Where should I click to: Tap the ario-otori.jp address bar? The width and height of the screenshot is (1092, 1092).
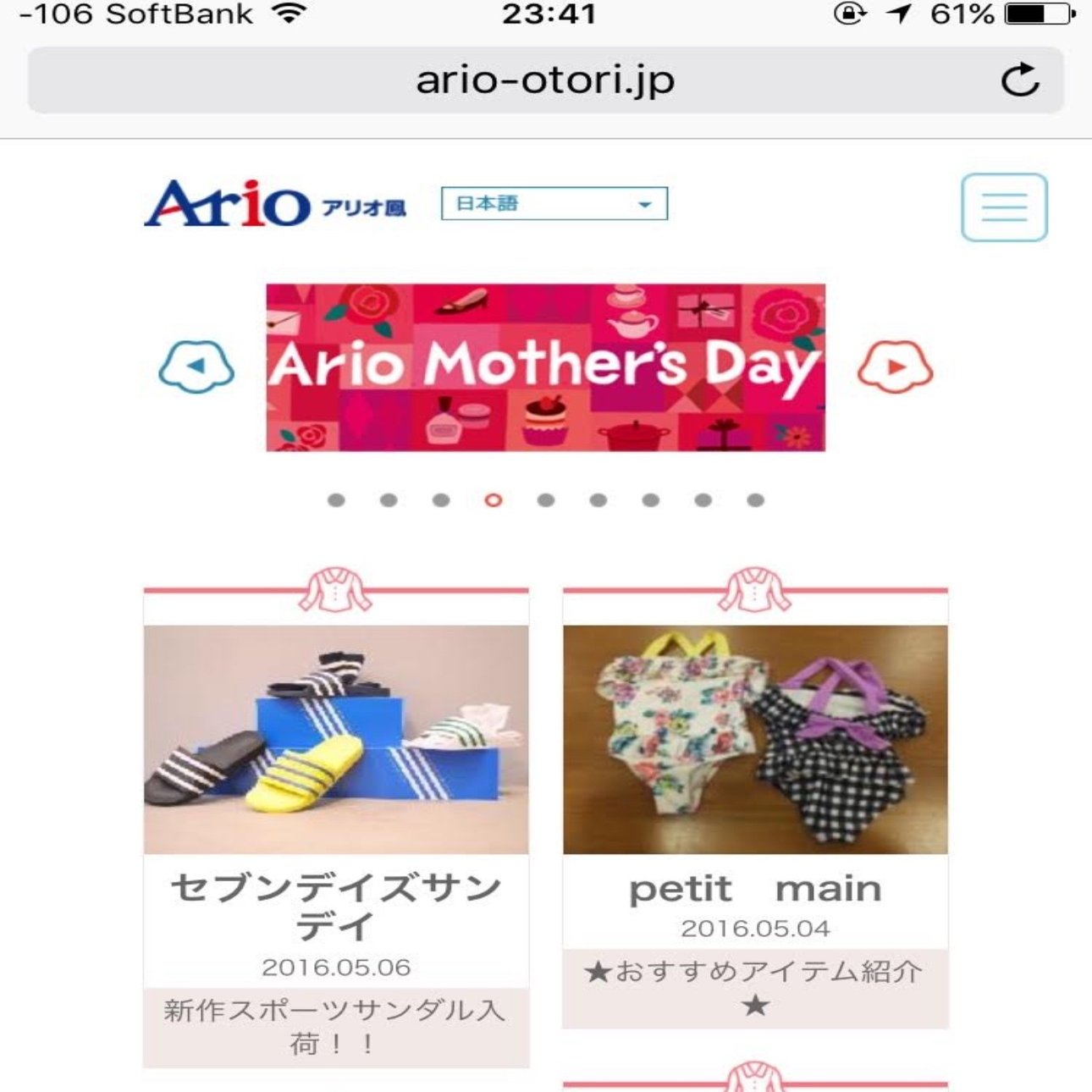(544, 80)
